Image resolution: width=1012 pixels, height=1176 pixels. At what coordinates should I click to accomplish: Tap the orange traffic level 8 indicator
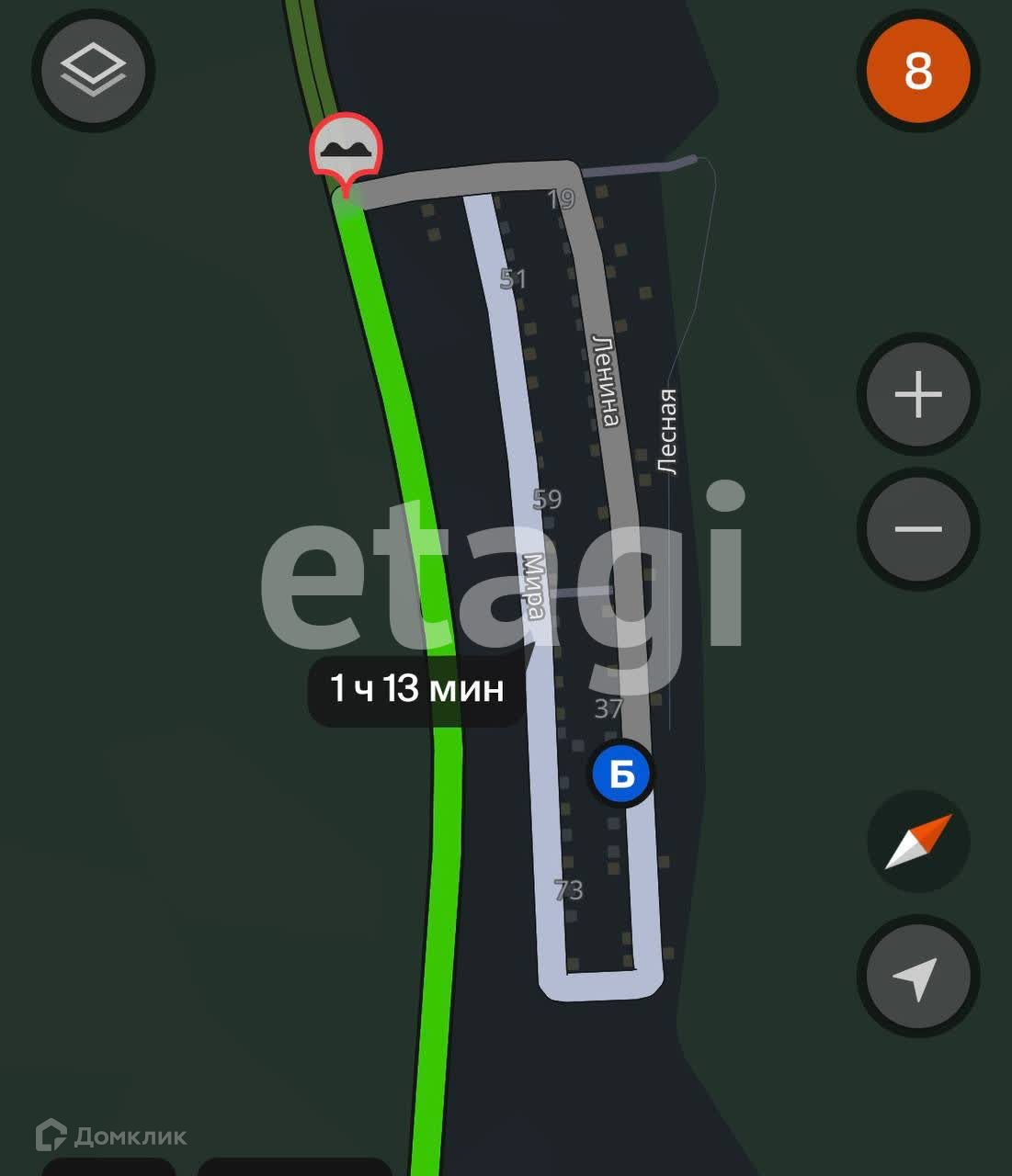[x=918, y=70]
